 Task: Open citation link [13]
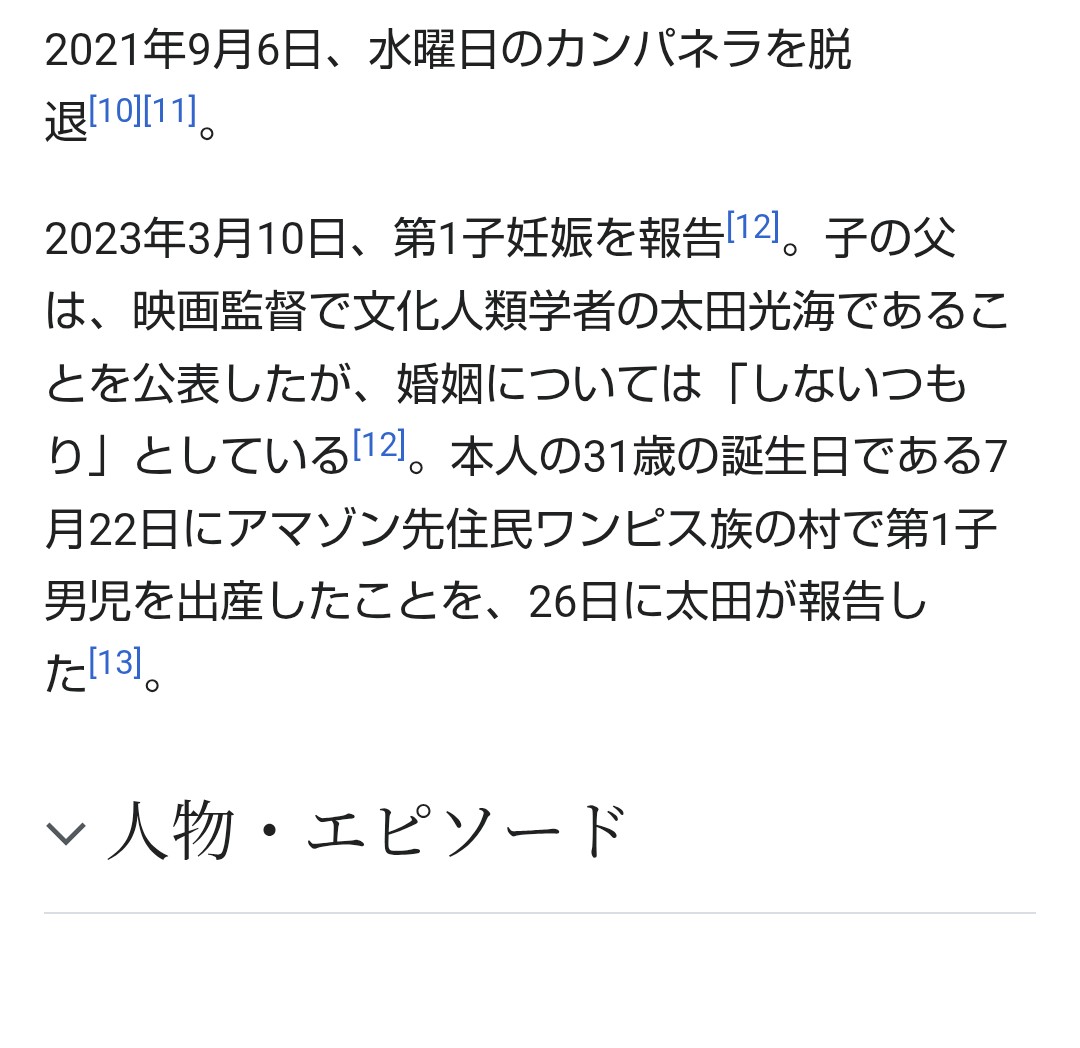(x=115, y=662)
